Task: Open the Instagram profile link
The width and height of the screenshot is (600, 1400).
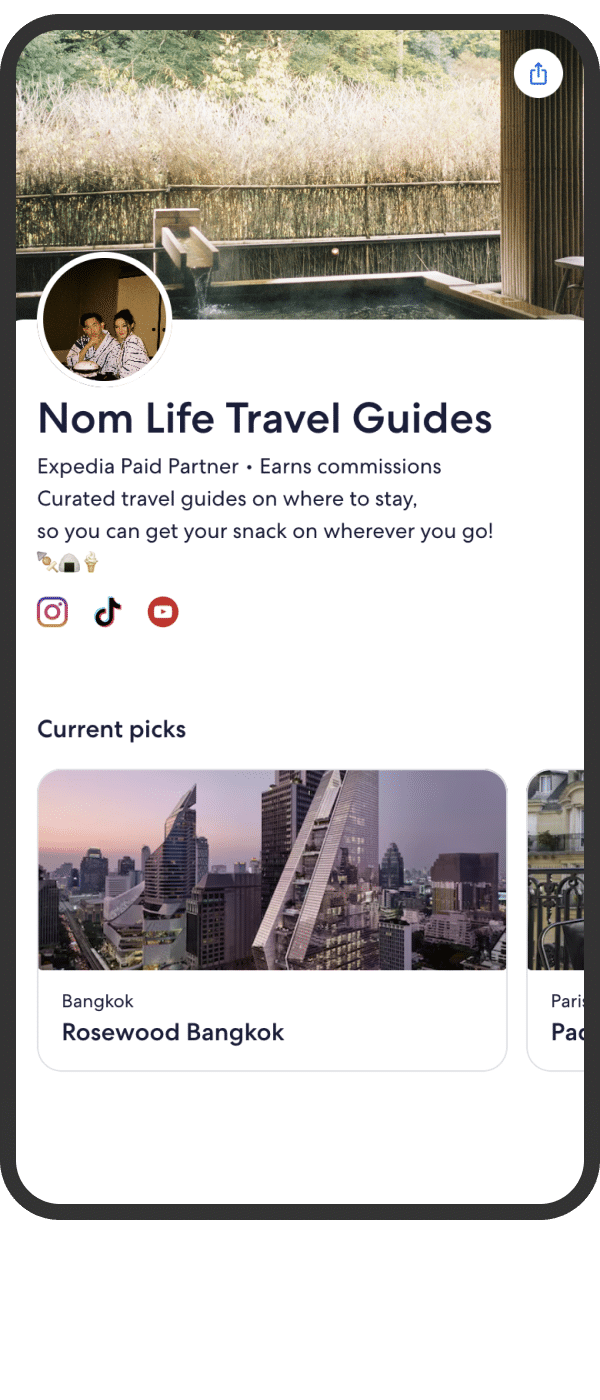Action: coord(53,611)
